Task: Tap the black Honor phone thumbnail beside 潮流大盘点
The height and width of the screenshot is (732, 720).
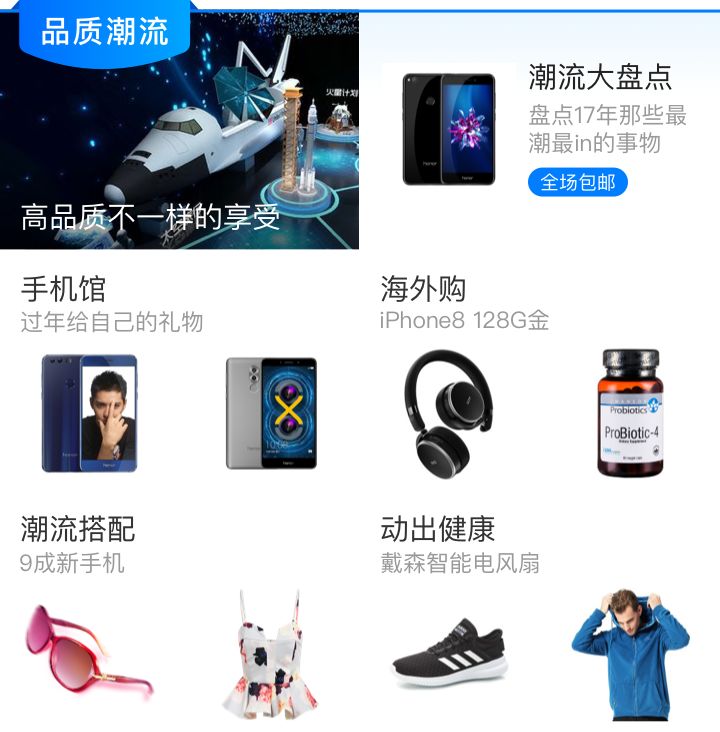Action: point(447,128)
